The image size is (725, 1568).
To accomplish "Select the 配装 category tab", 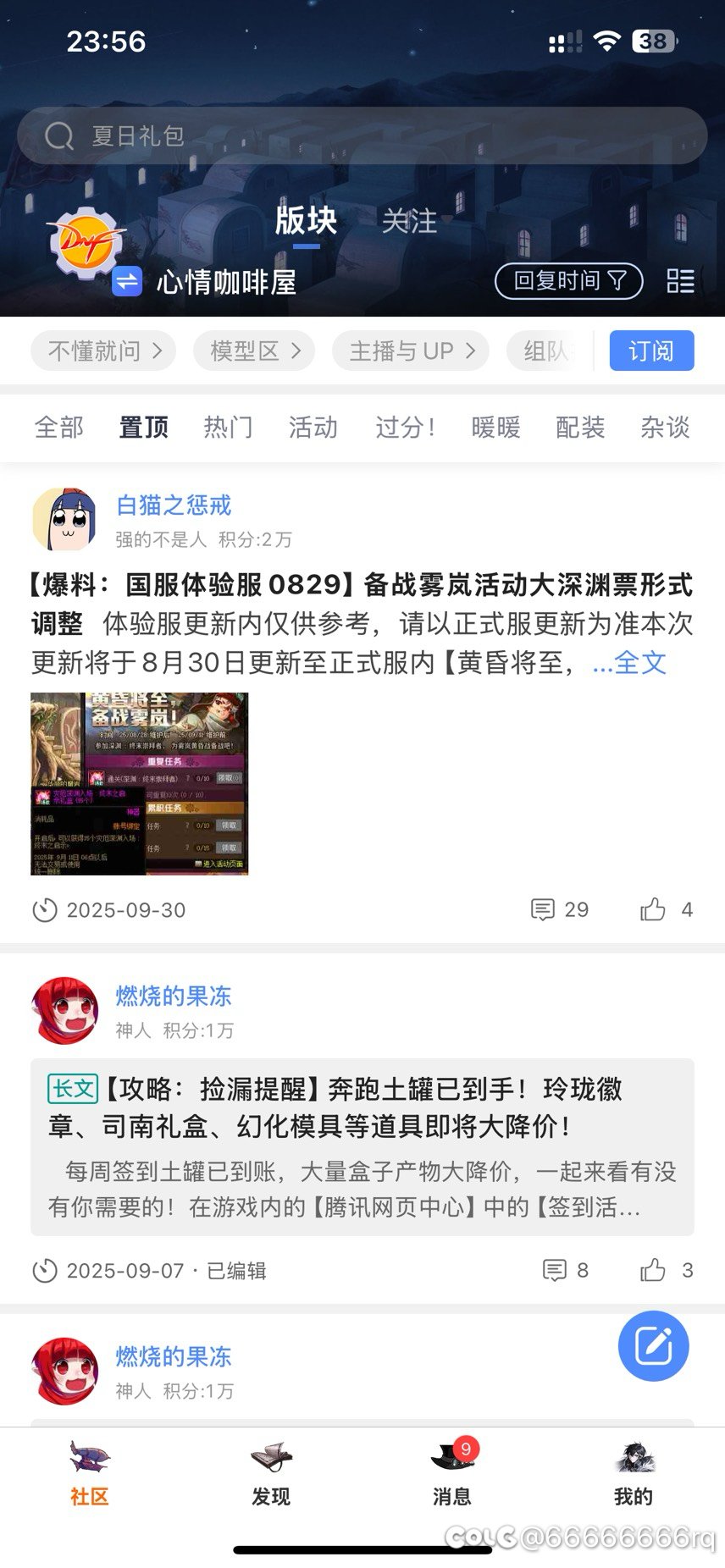I will click(x=580, y=427).
